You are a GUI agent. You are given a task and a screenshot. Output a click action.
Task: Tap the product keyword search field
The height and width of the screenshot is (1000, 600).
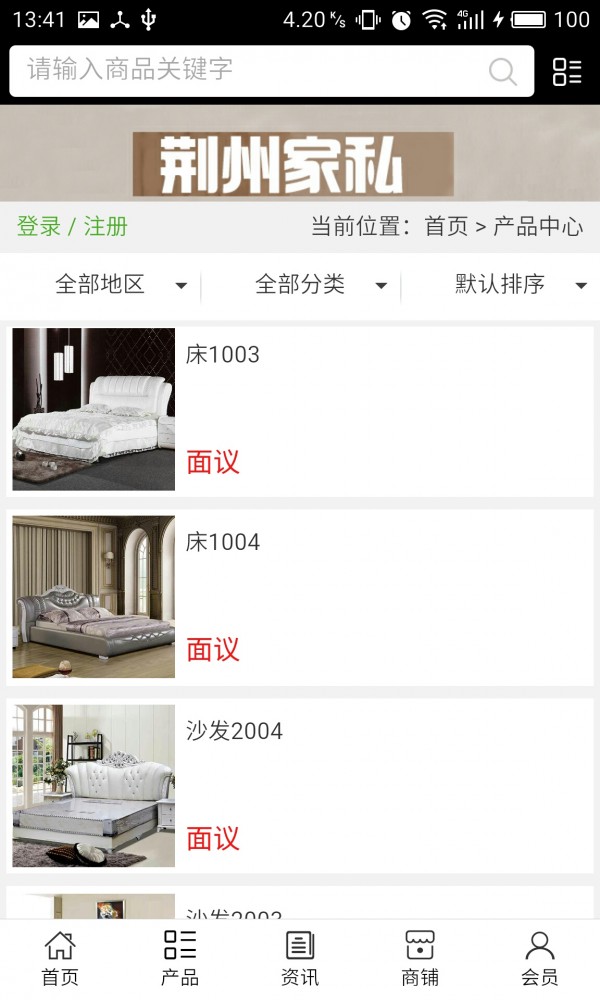tap(250, 70)
